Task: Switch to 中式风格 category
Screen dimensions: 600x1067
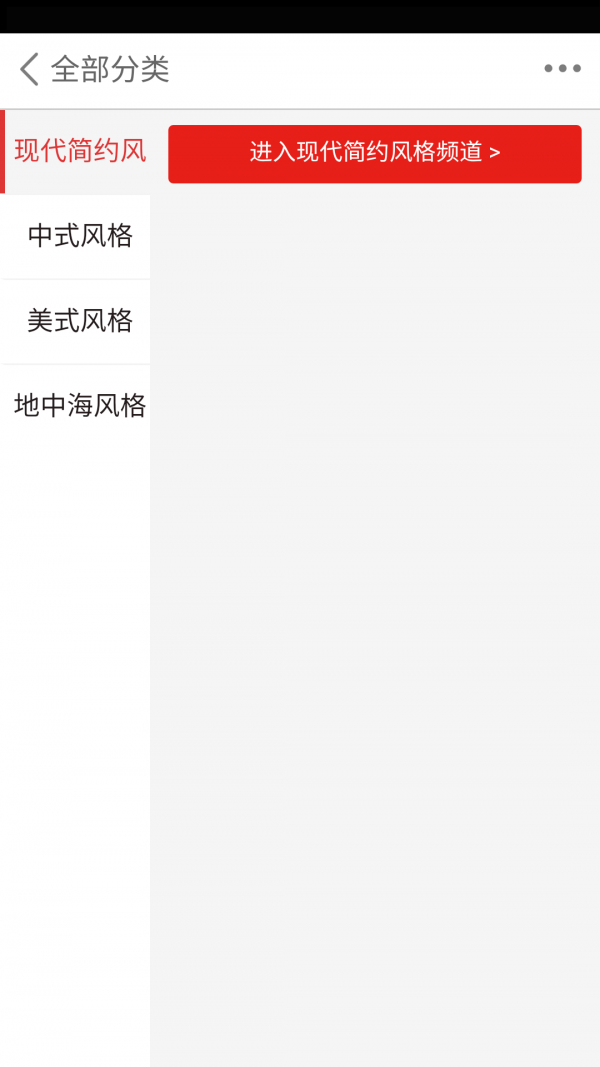Action: [79, 237]
